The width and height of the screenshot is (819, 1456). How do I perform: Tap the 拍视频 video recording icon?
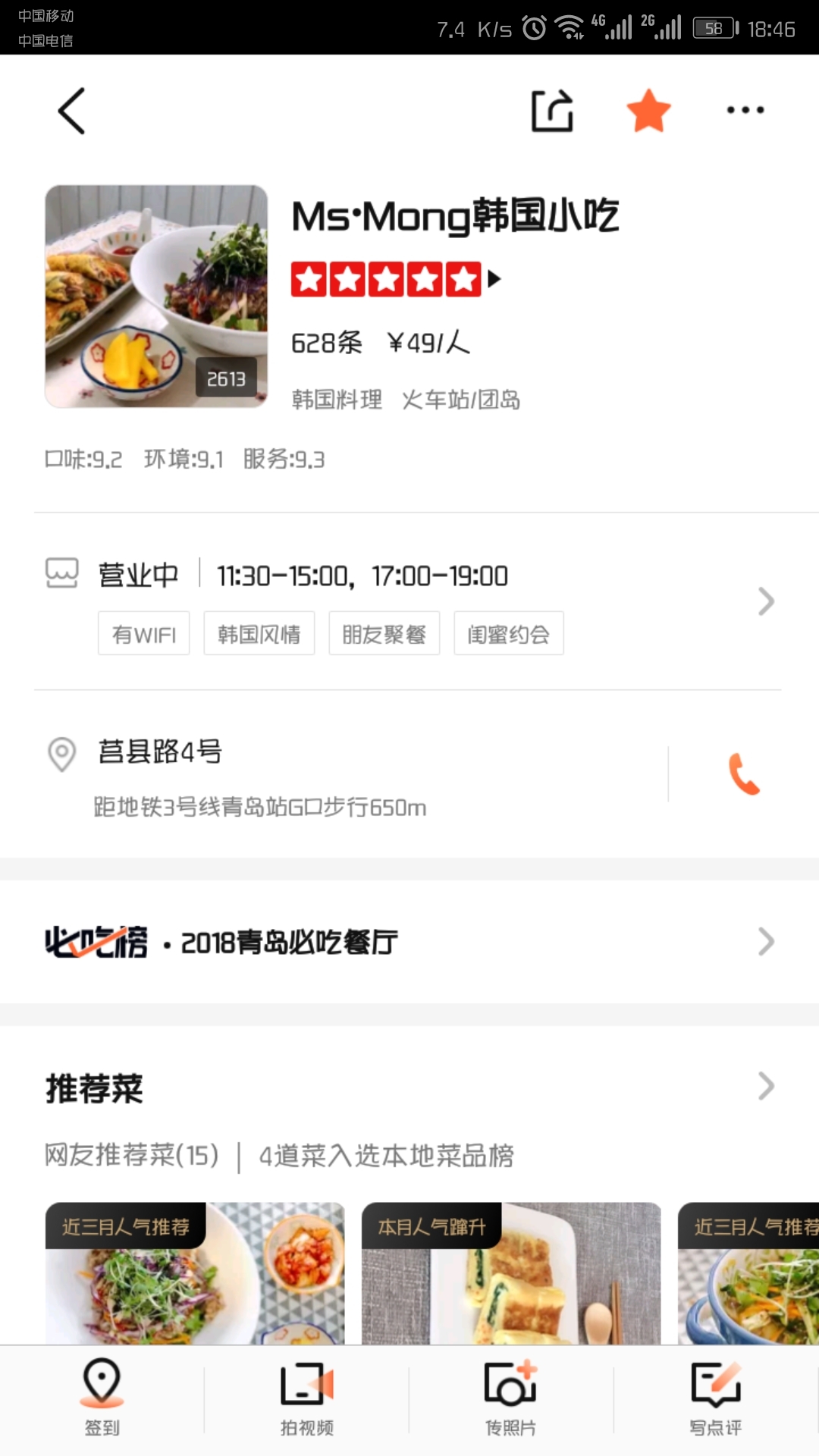point(307,1399)
